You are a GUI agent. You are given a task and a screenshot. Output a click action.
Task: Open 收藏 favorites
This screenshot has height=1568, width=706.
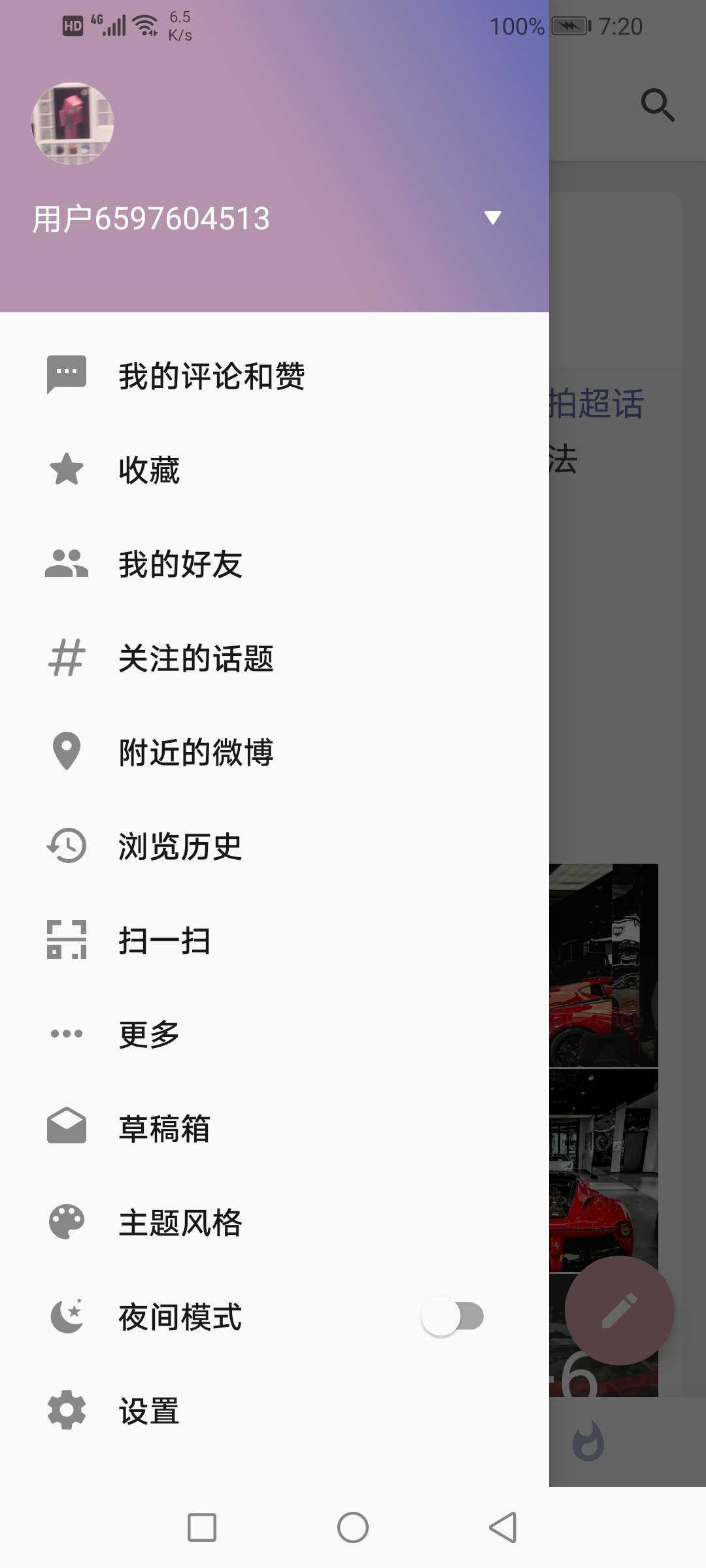point(149,470)
